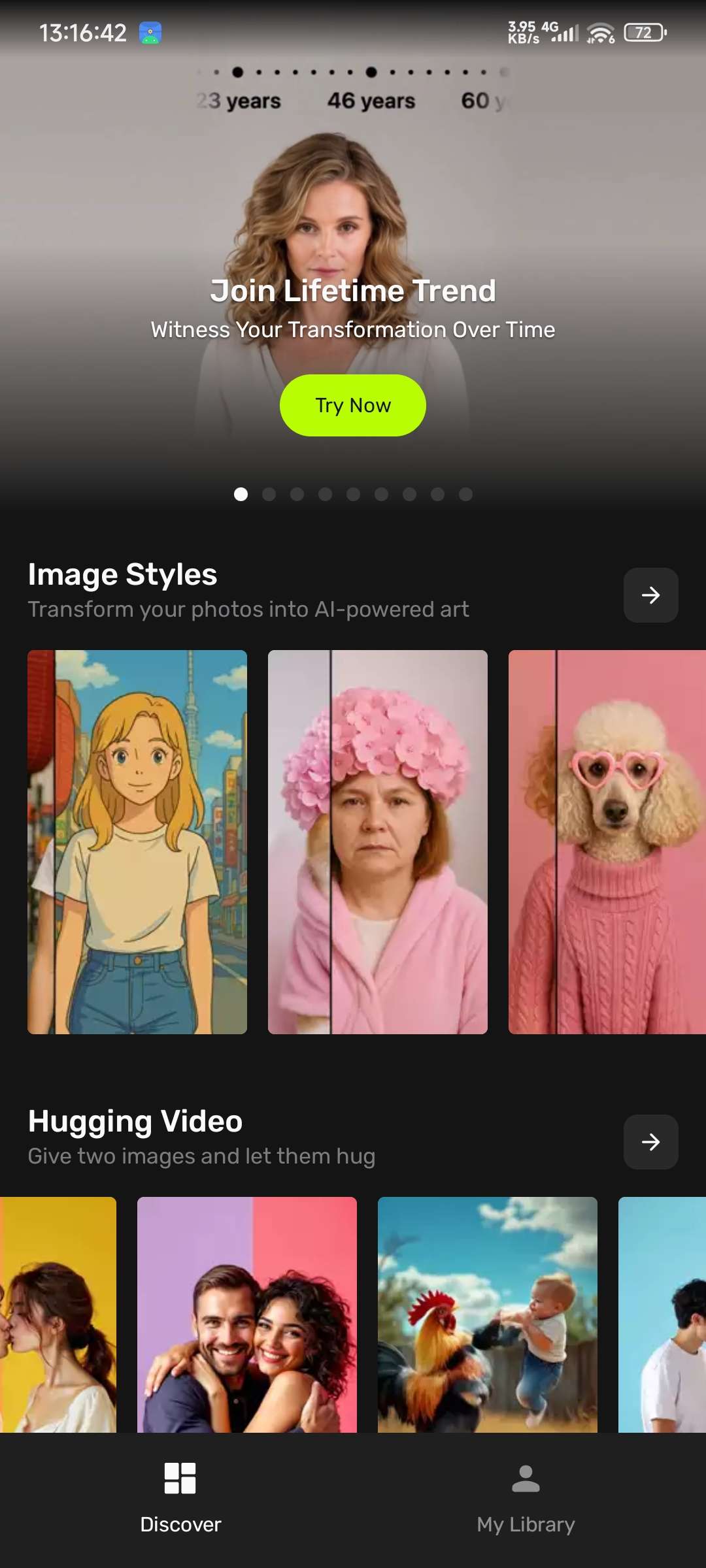706x1568 pixels.
Task: Open the smiling couple hugging video
Action: point(246,1315)
